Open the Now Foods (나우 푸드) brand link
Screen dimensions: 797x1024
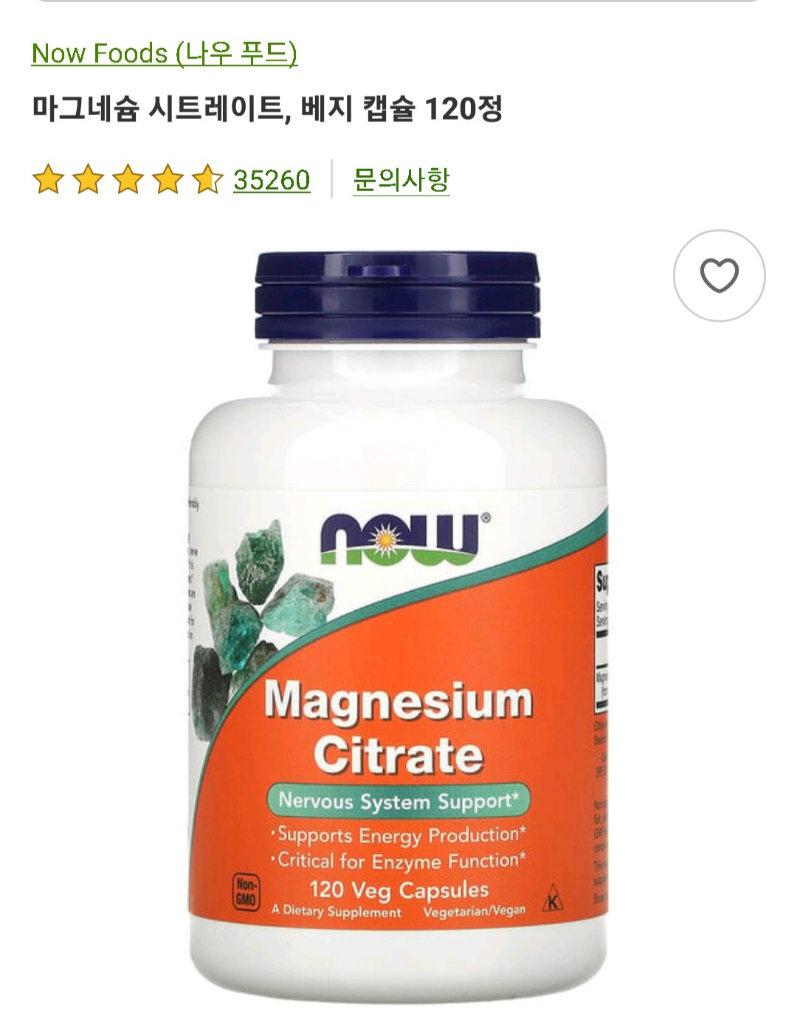tap(164, 53)
